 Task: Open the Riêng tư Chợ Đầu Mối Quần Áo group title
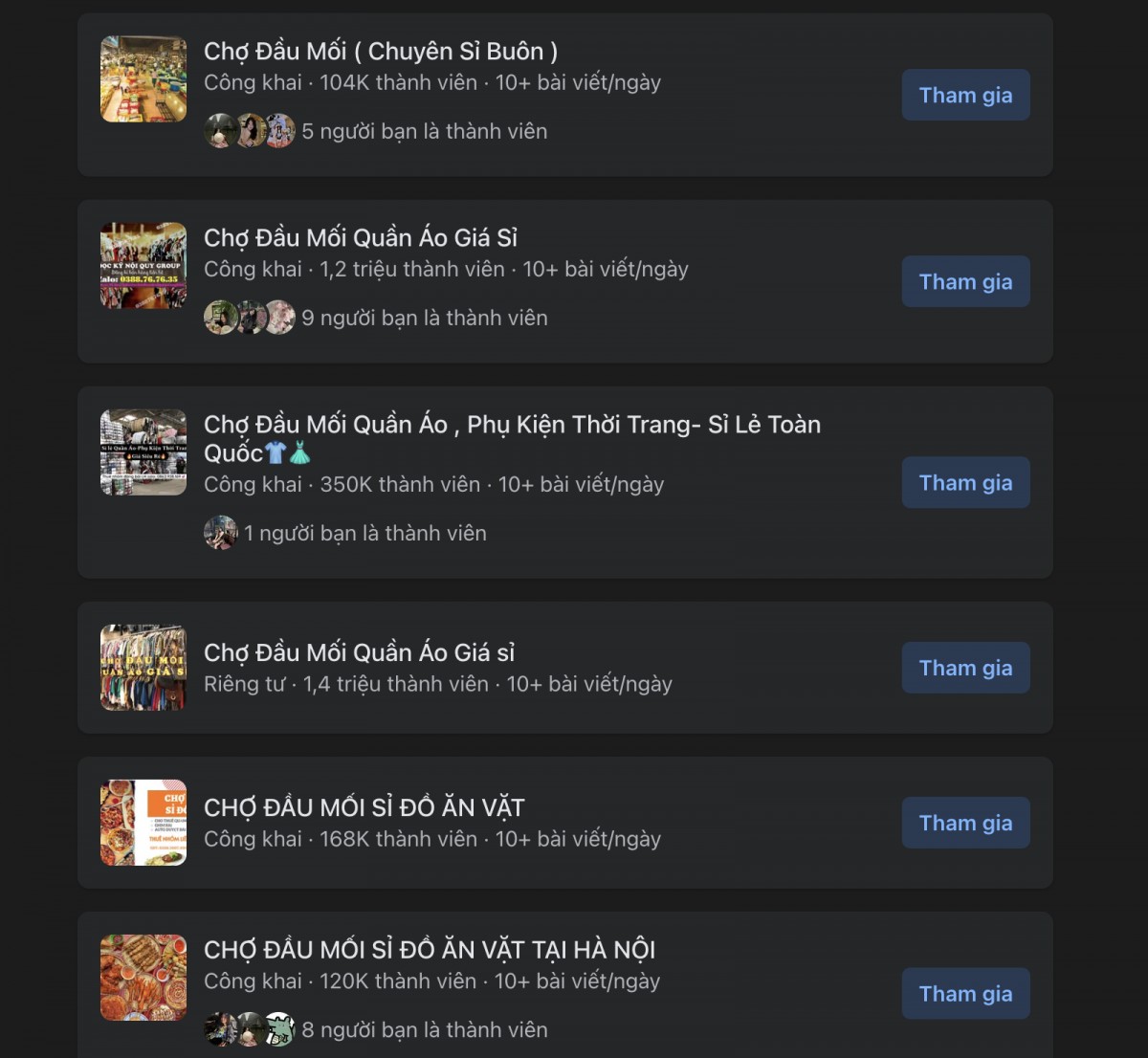359,652
